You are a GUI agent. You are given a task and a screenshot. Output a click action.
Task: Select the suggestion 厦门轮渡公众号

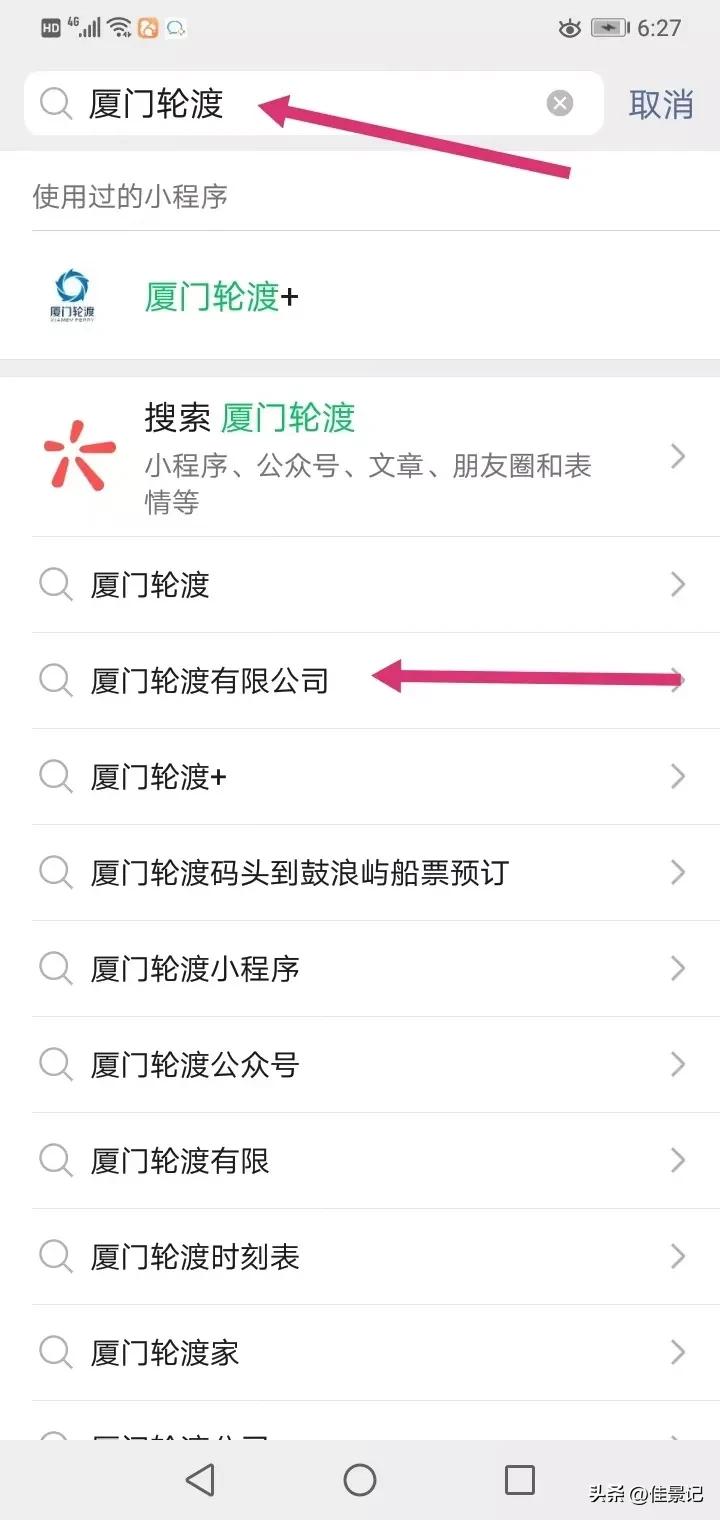click(195, 1065)
